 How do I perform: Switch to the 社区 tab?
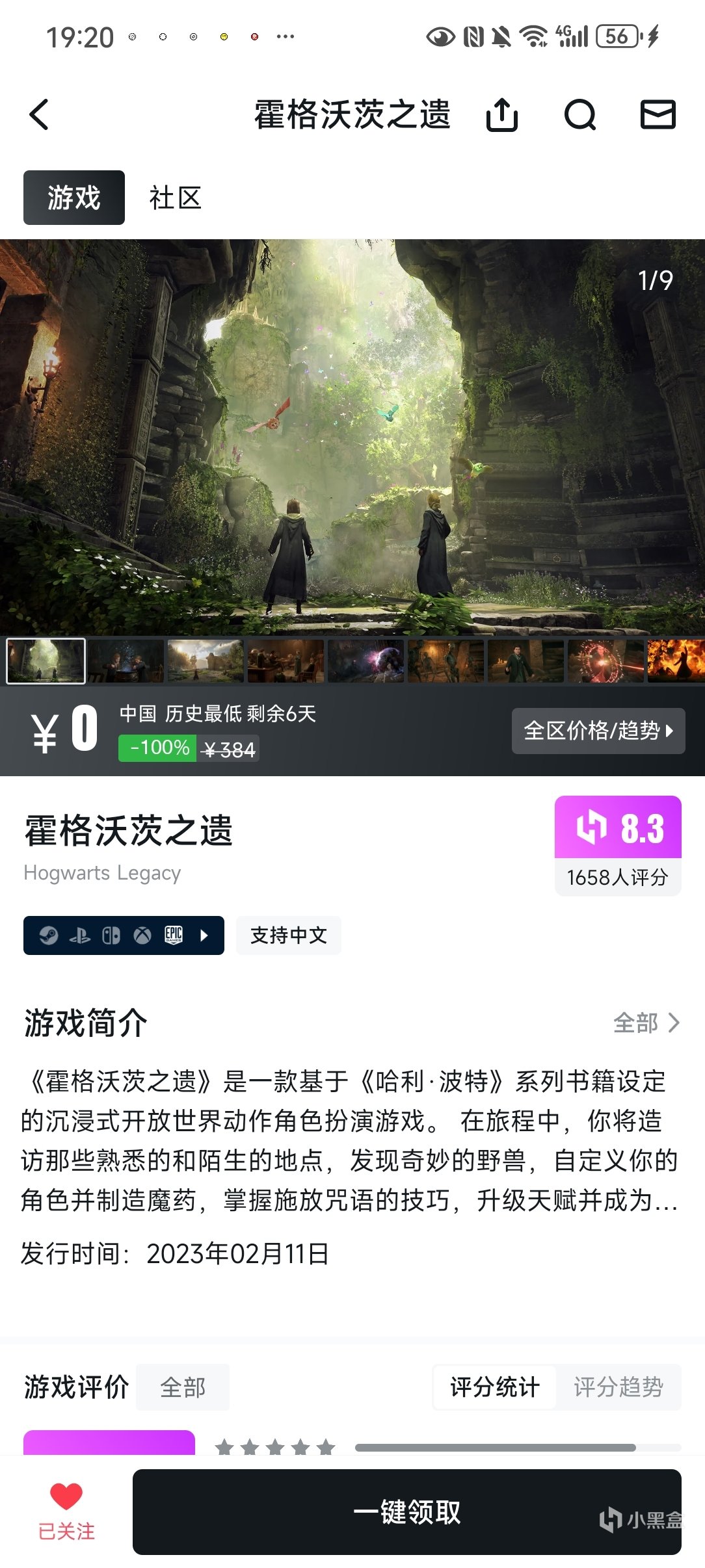(175, 198)
